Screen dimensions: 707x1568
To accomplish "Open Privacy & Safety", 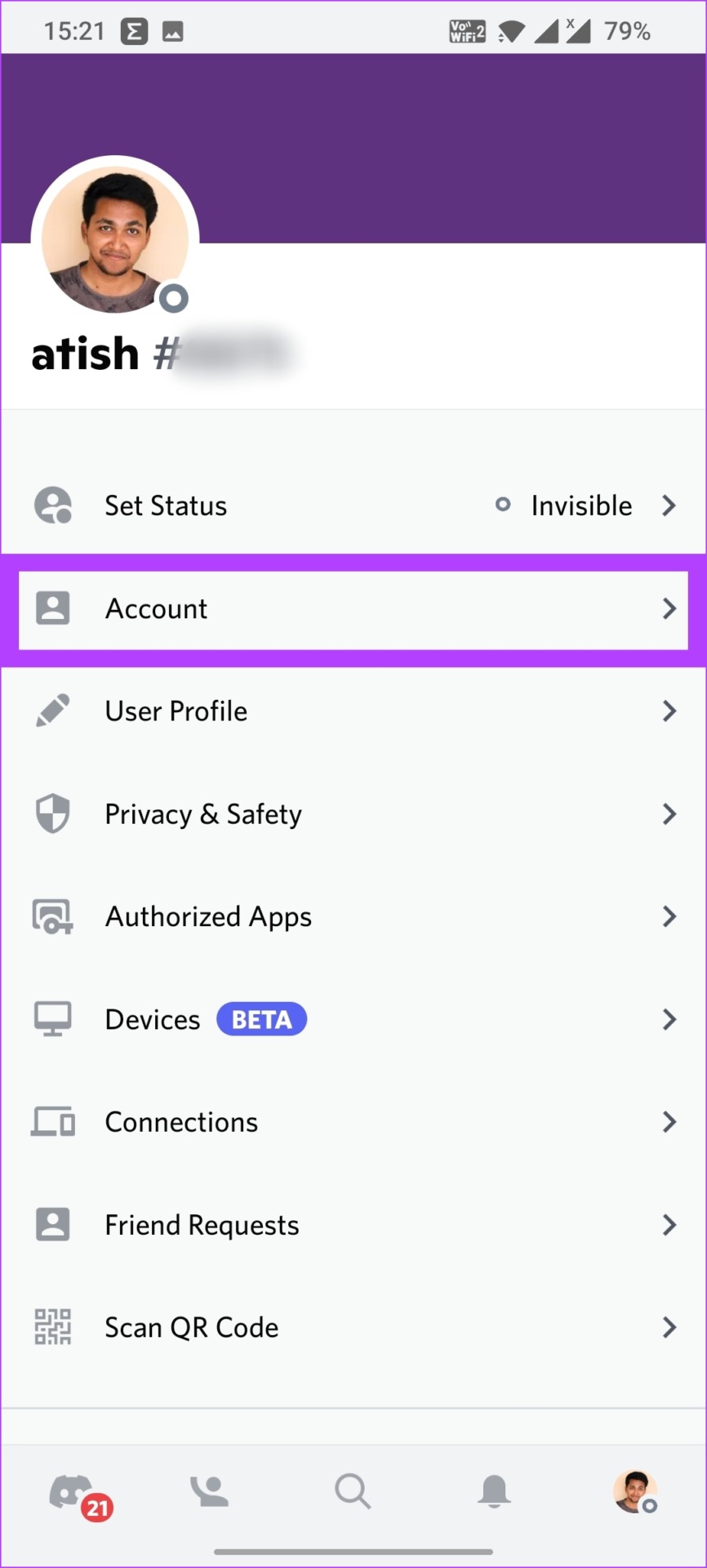I will [x=353, y=814].
